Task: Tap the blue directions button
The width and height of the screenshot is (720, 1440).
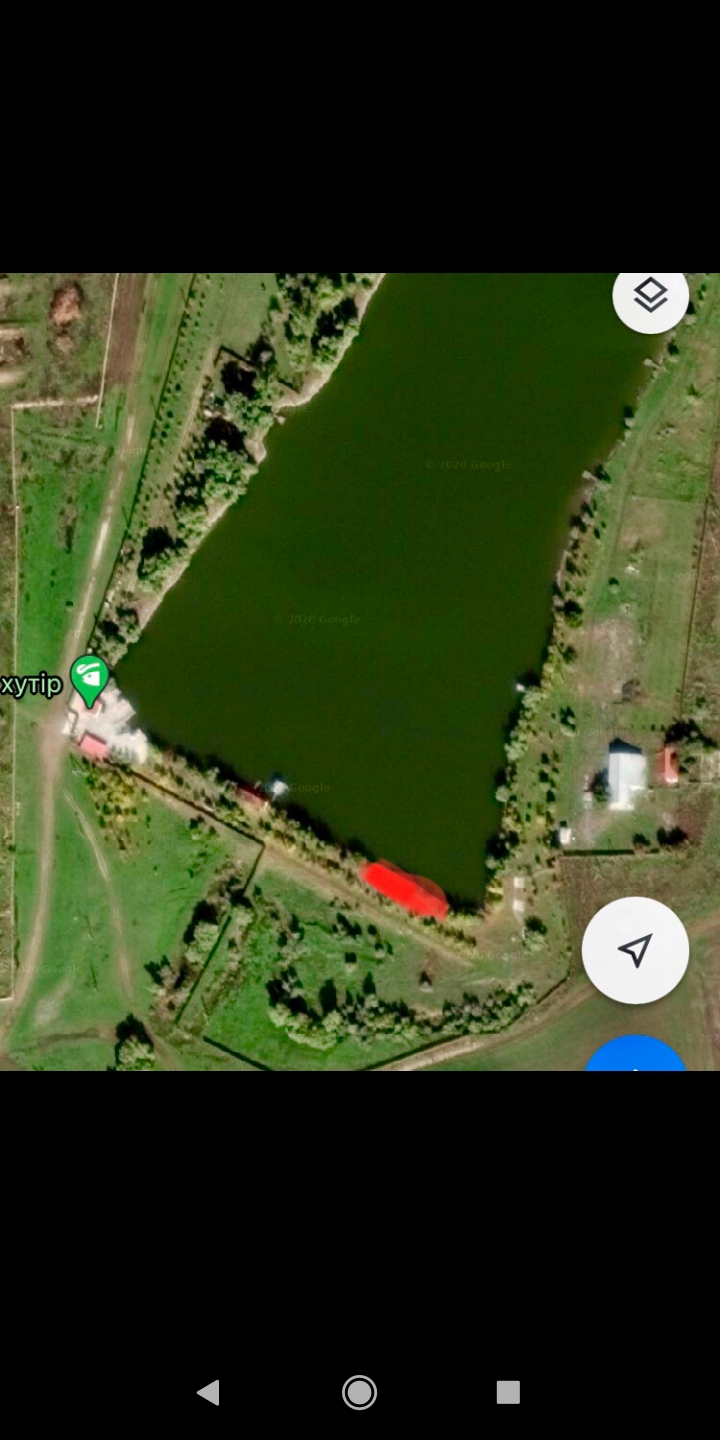Action: tap(635, 1053)
